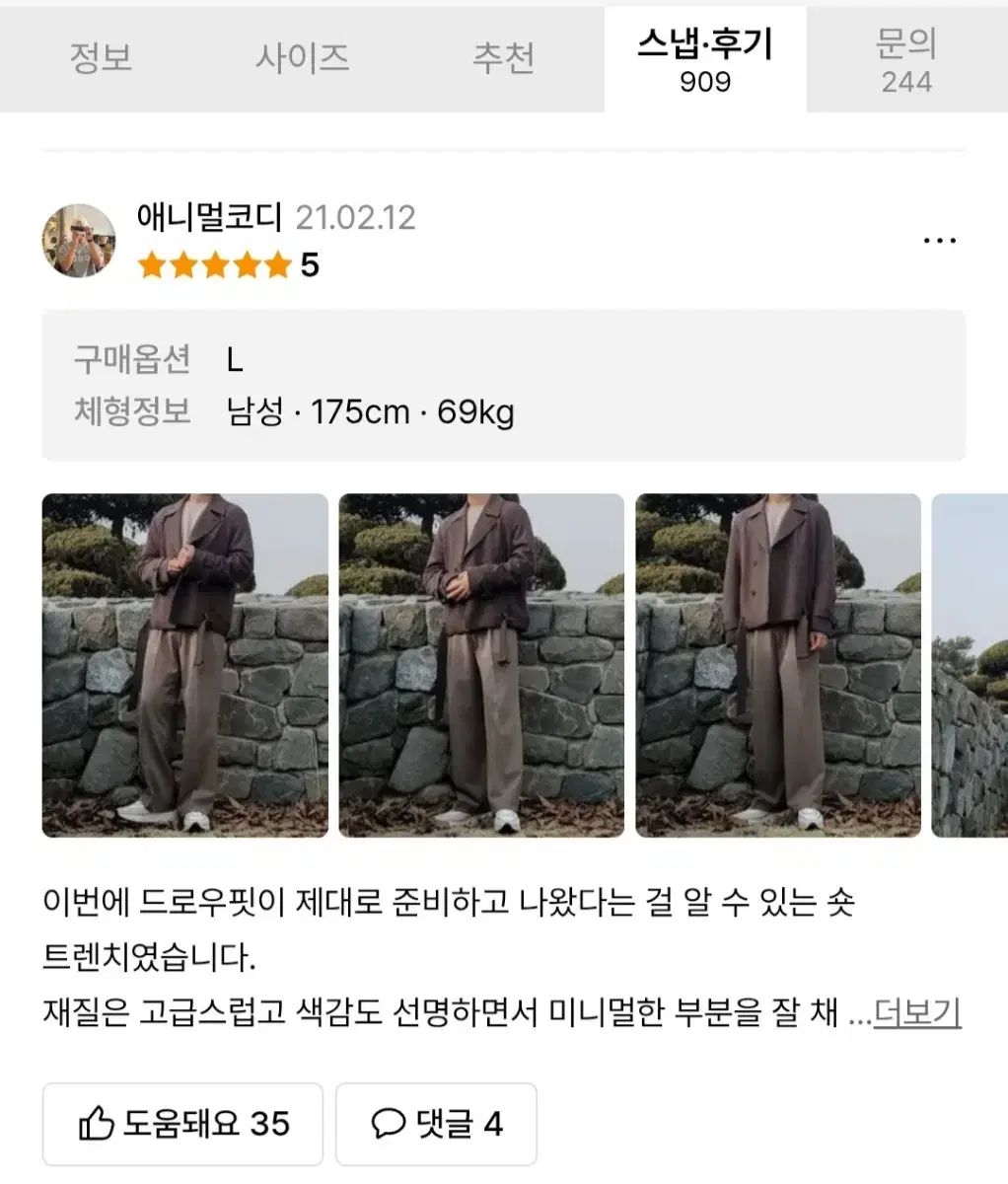This screenshot has width=1008, height=1184.
Task: Open the first review photo
Action: pyautogui.click(x=185, y=665)
